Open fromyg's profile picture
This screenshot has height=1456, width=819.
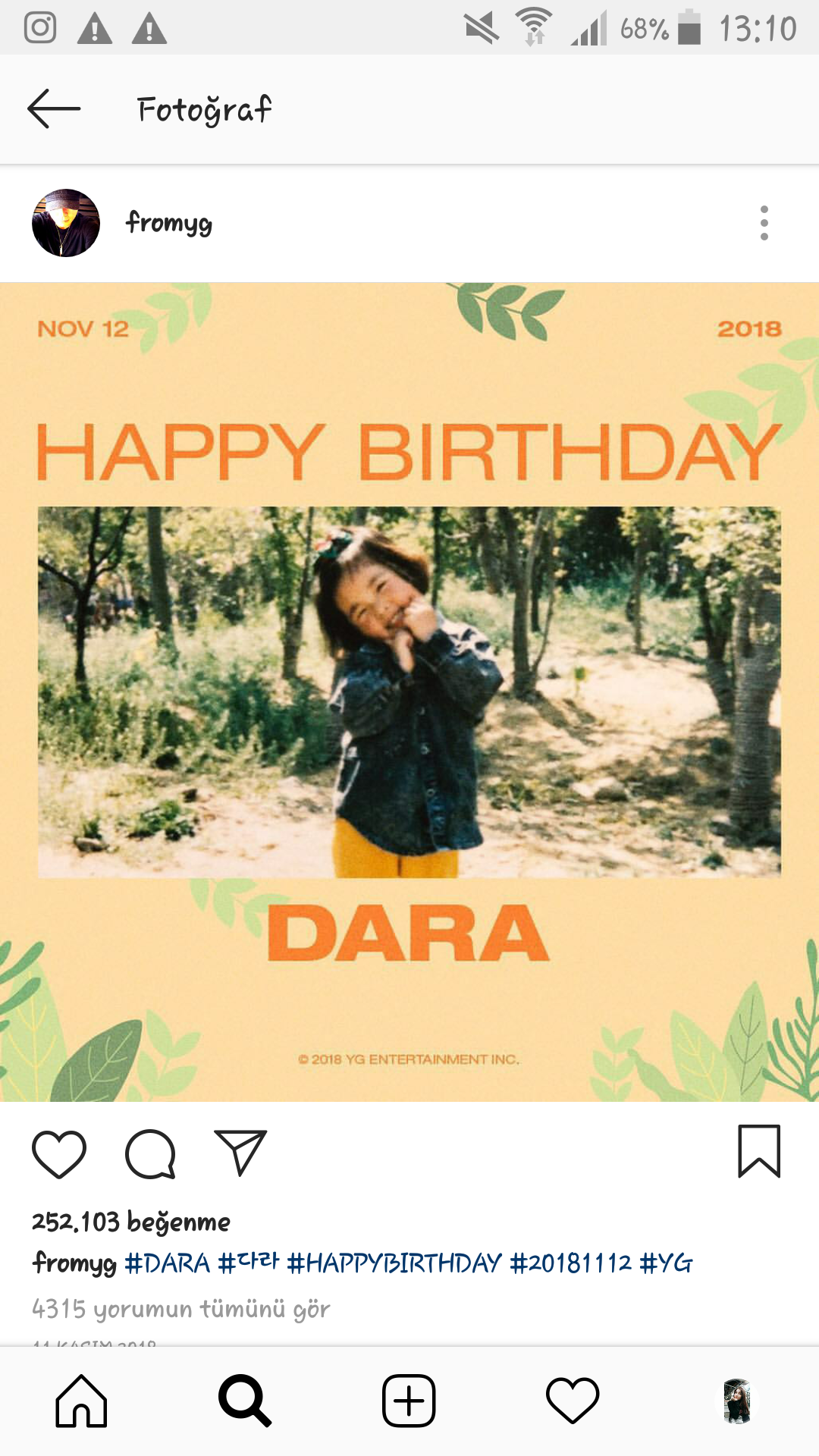pos(66,223)
